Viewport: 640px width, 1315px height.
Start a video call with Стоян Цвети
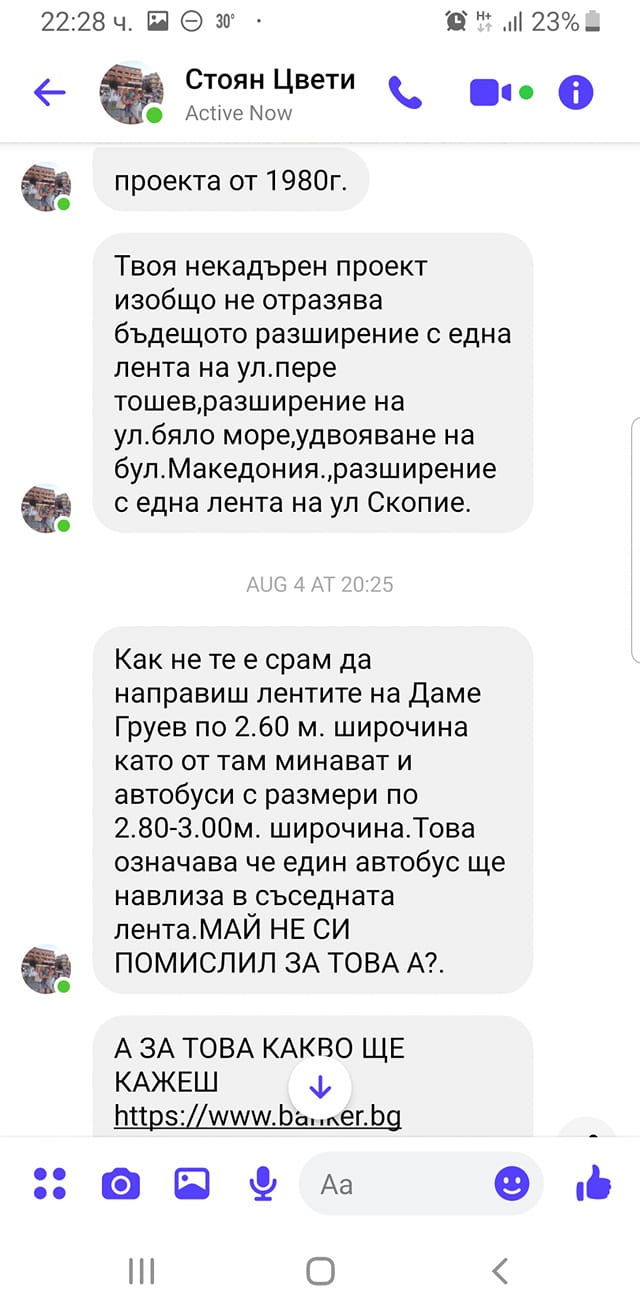tap(491, 93)
